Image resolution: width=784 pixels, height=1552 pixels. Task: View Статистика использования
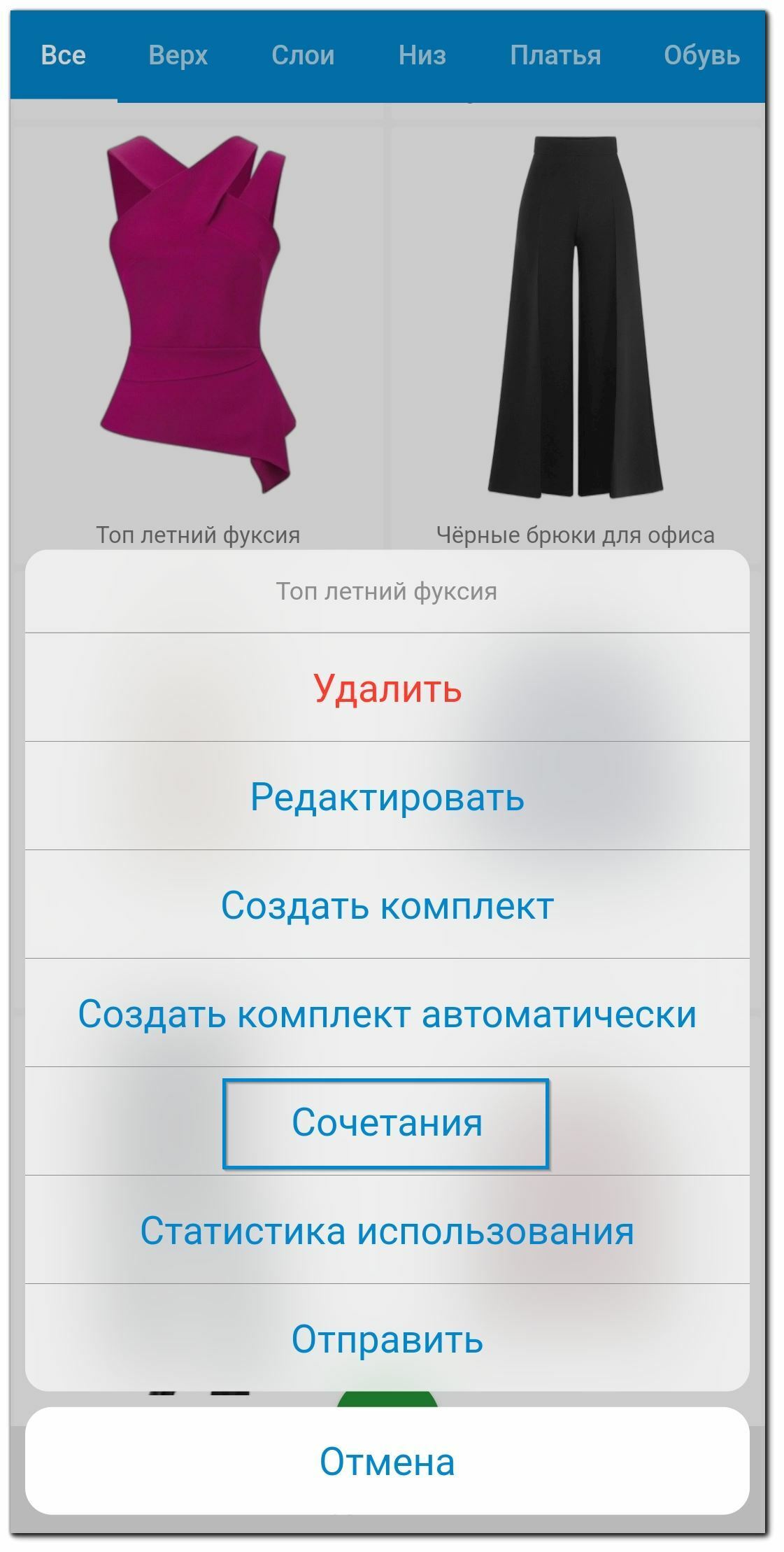click(x=387, y=1230)
